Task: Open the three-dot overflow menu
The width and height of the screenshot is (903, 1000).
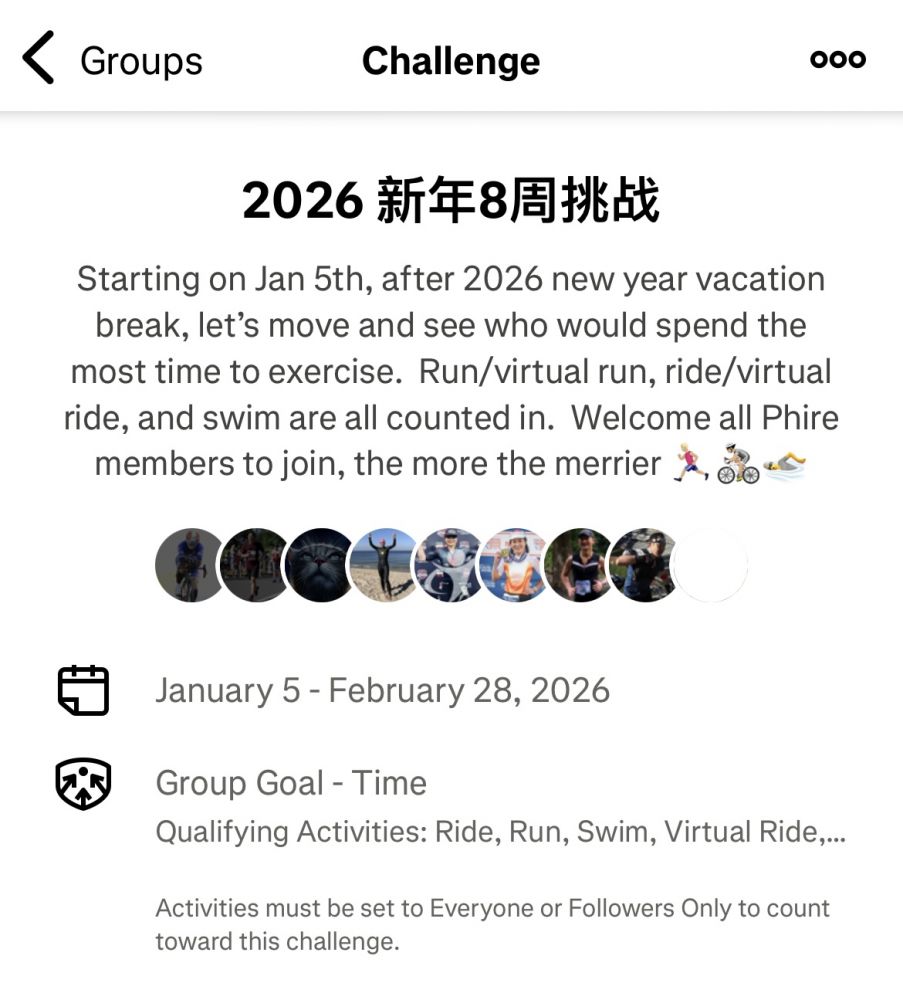Action: pyautogui.click(x=837, y=60)
